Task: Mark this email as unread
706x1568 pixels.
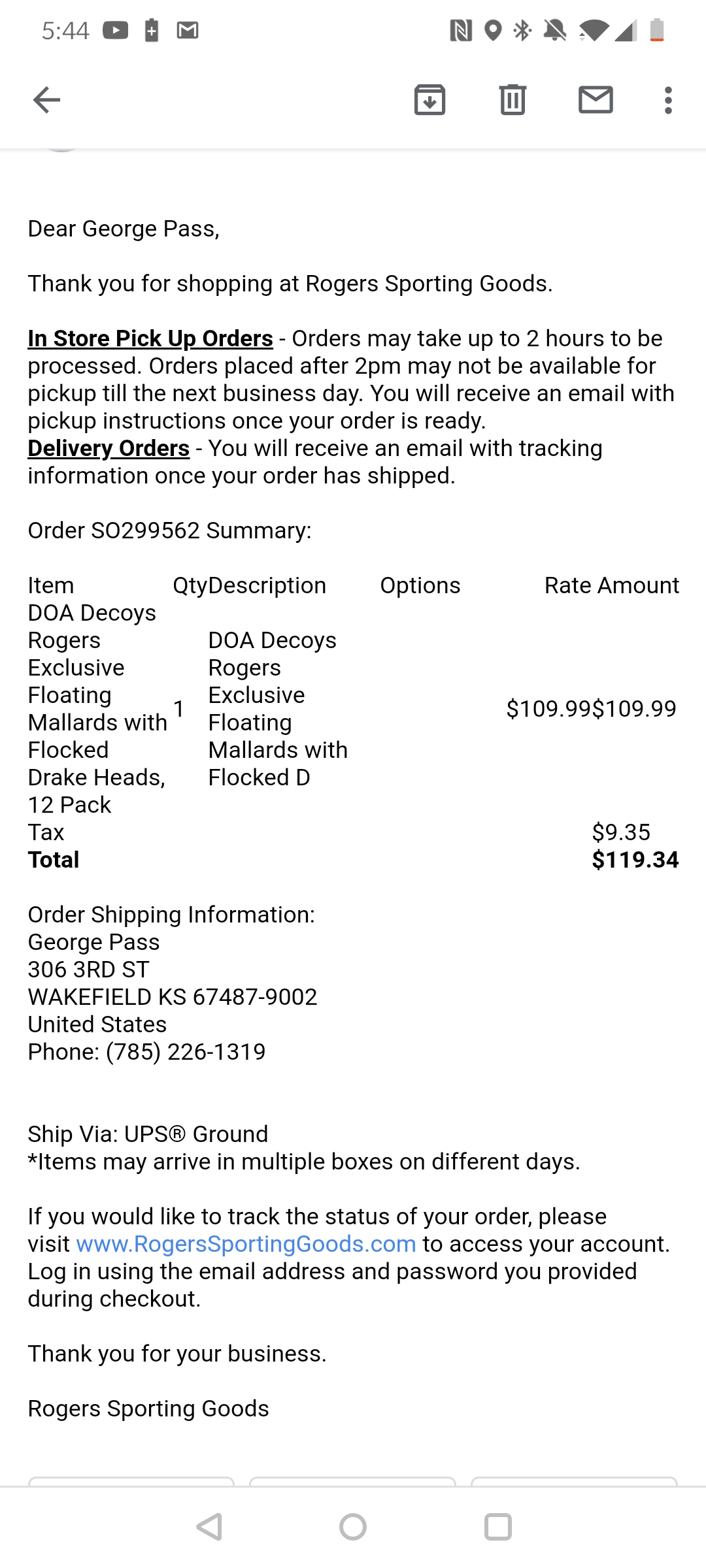Action: click(596, 100)
